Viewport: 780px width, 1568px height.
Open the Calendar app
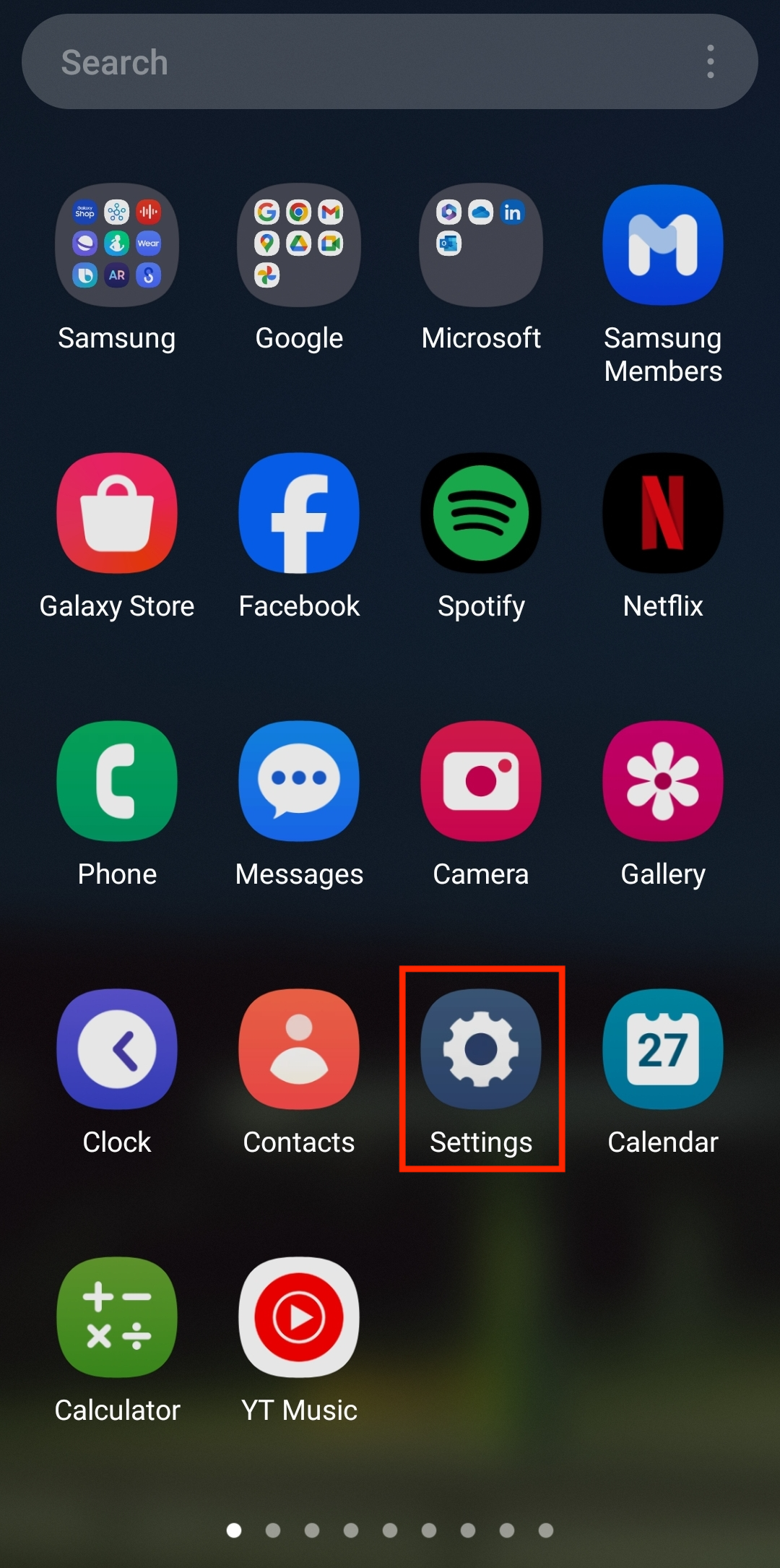click(663, 1049)
